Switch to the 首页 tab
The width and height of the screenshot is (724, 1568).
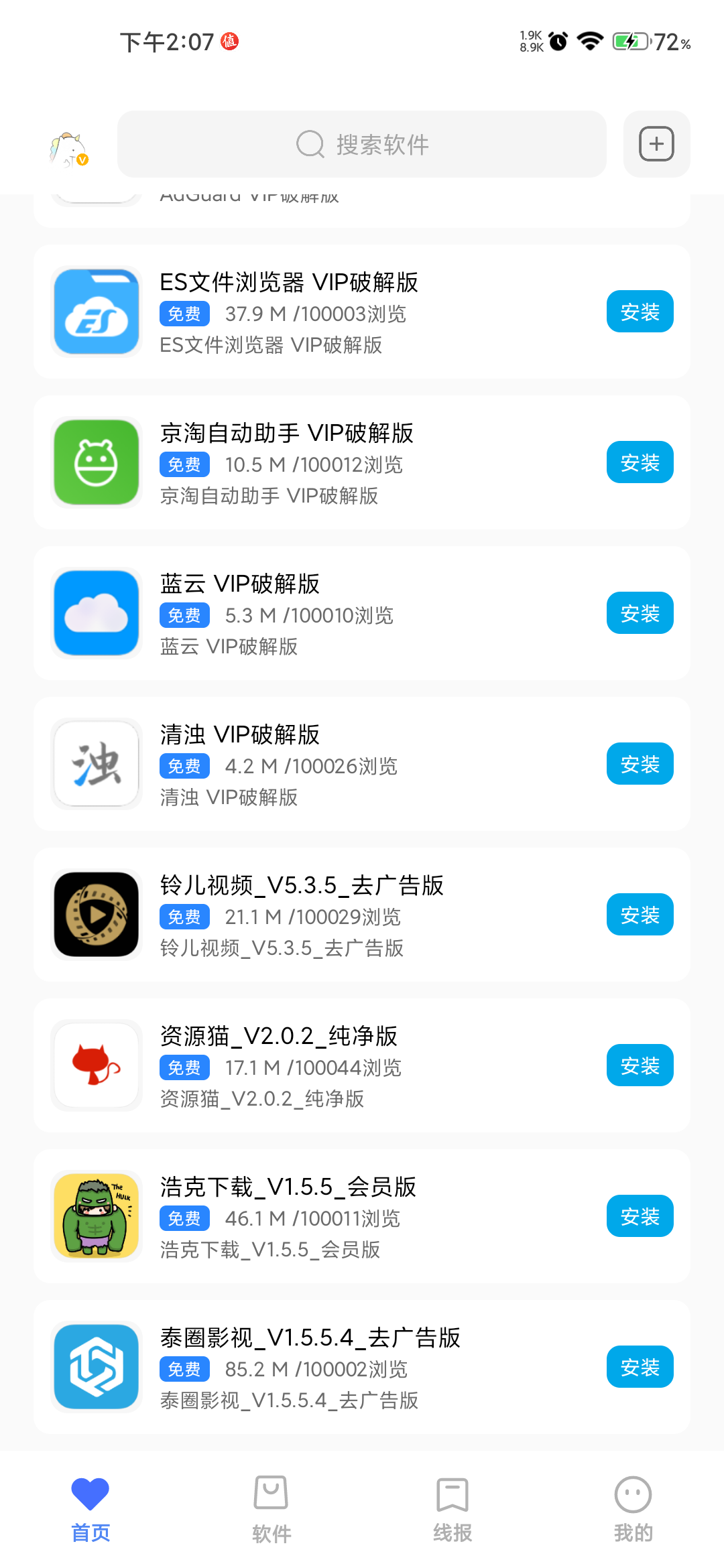(90, 1509)
